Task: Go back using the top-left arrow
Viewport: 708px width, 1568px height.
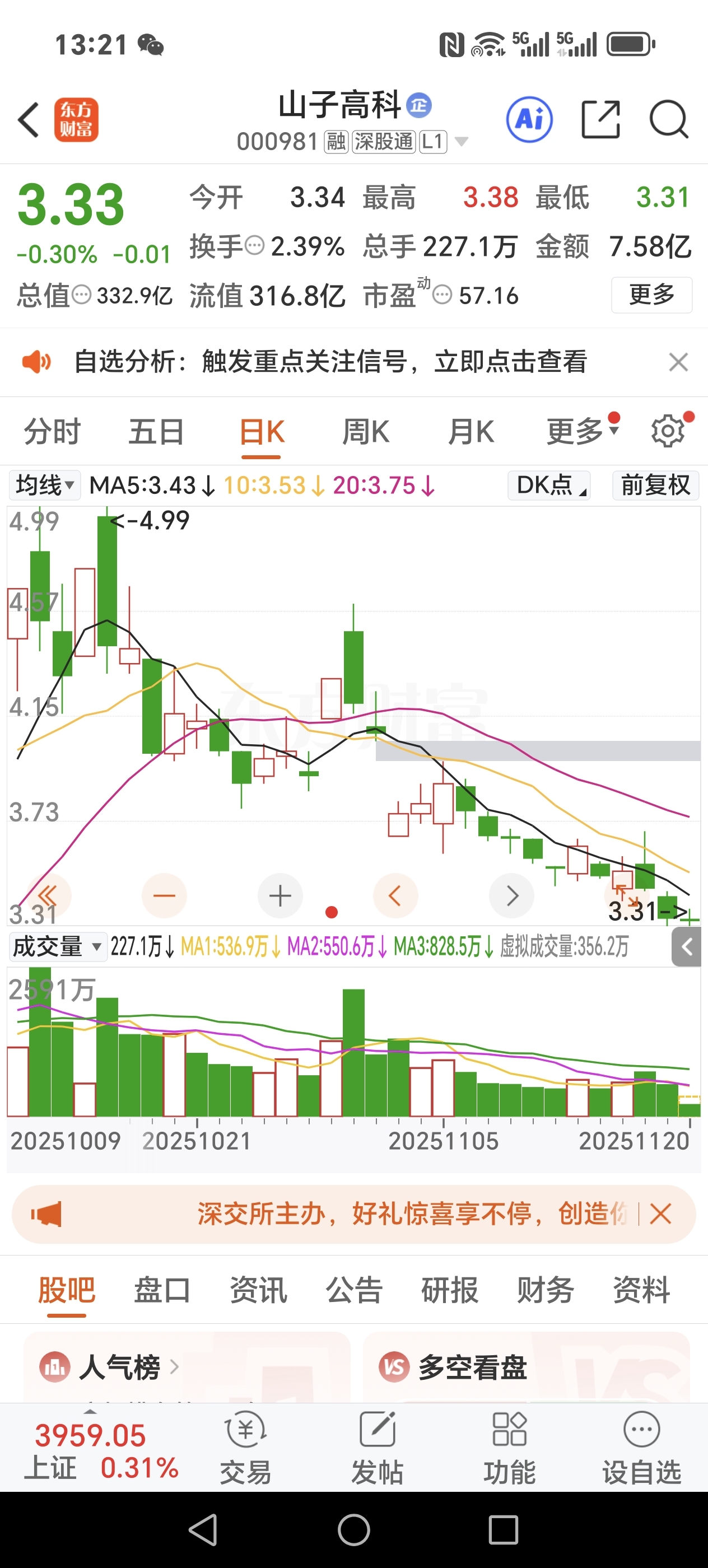Action: [x=29, y=120]
